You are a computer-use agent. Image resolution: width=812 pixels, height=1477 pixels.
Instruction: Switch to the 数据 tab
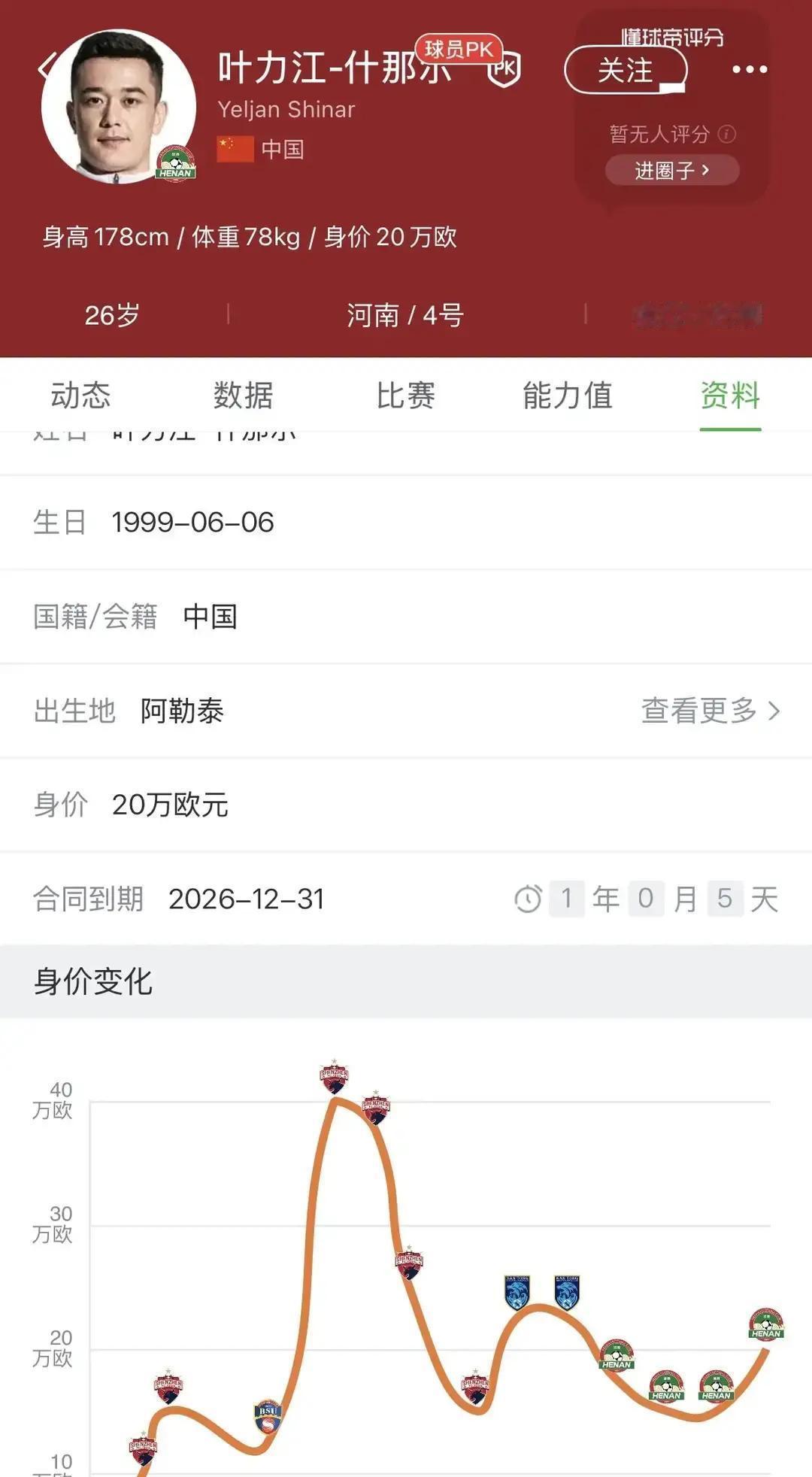point(243,396)
